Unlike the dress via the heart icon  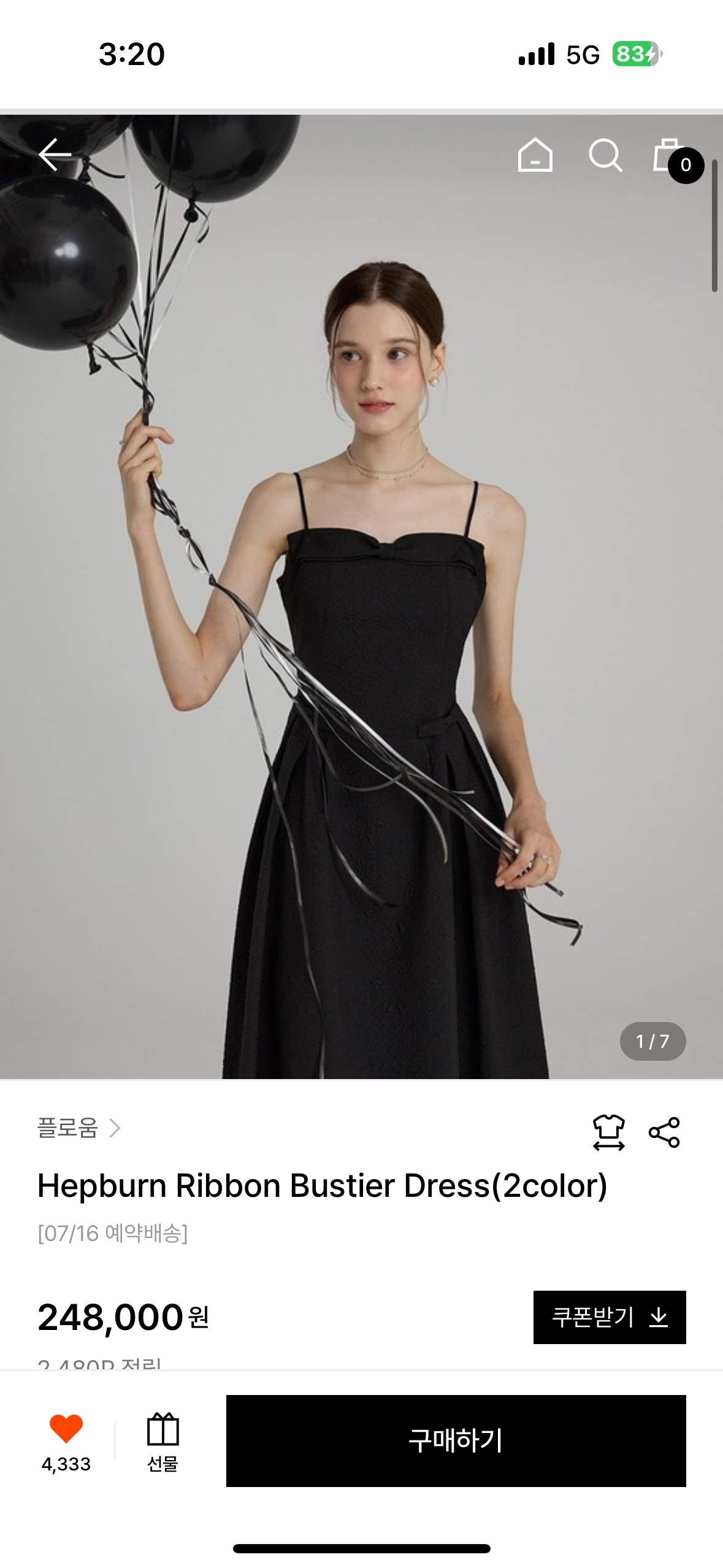pos(66,1429)
